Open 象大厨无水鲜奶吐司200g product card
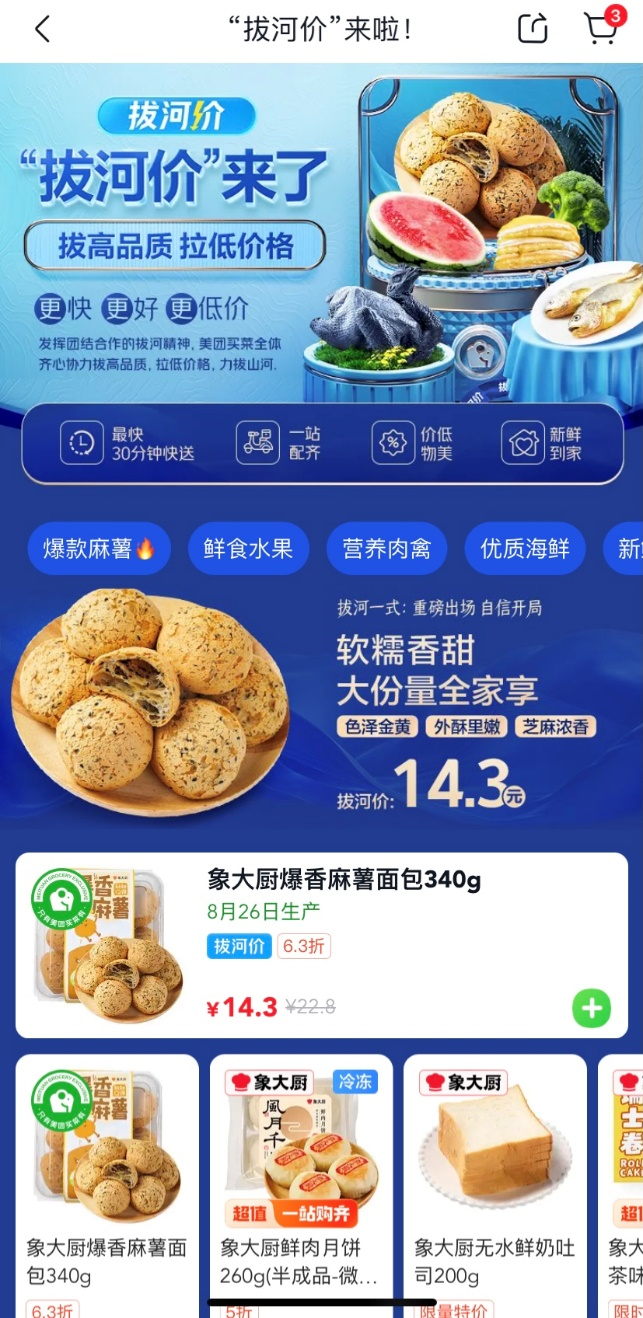 click(494, 1180)
